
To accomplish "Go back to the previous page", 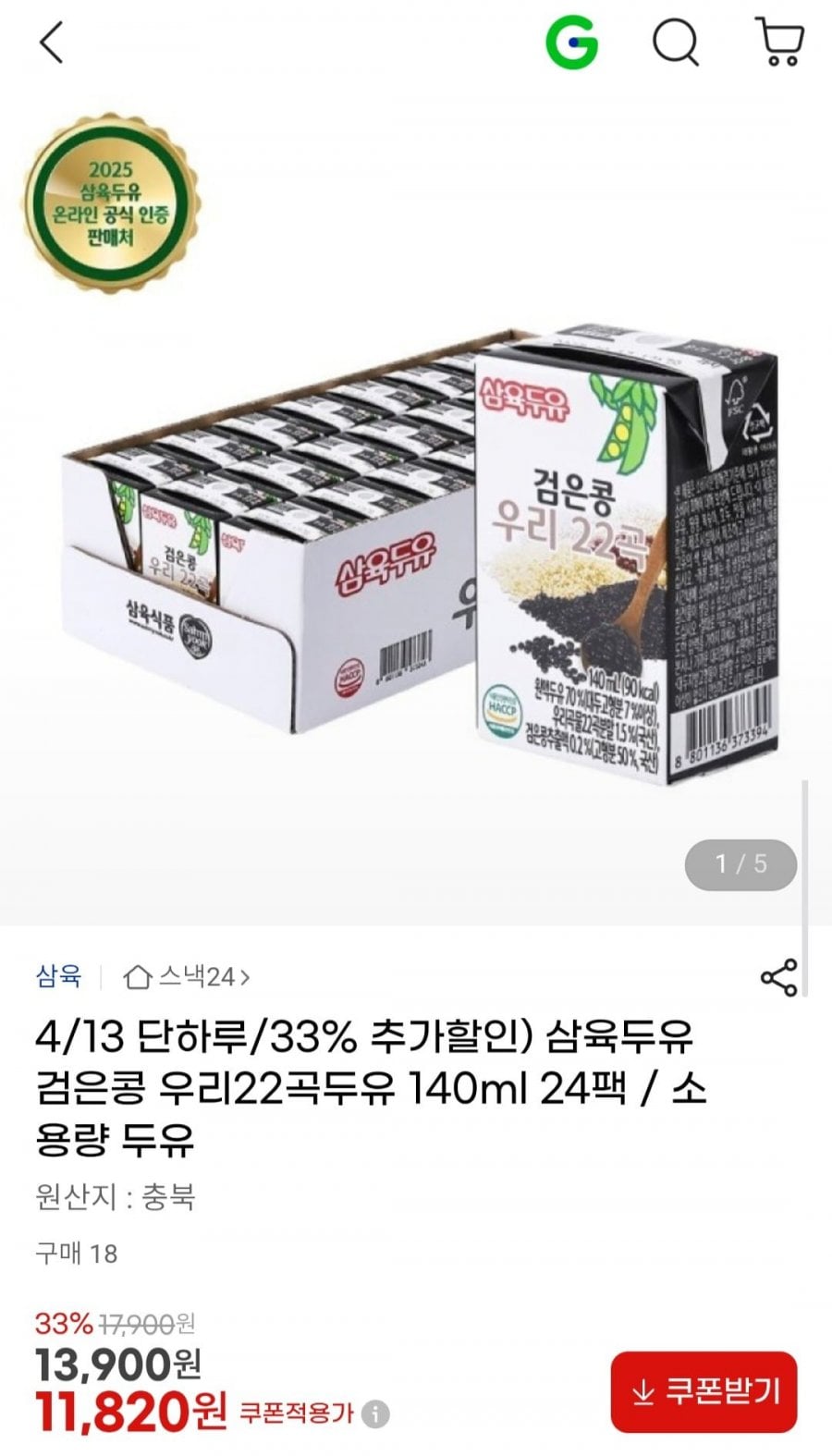I will tap(52, 43).
